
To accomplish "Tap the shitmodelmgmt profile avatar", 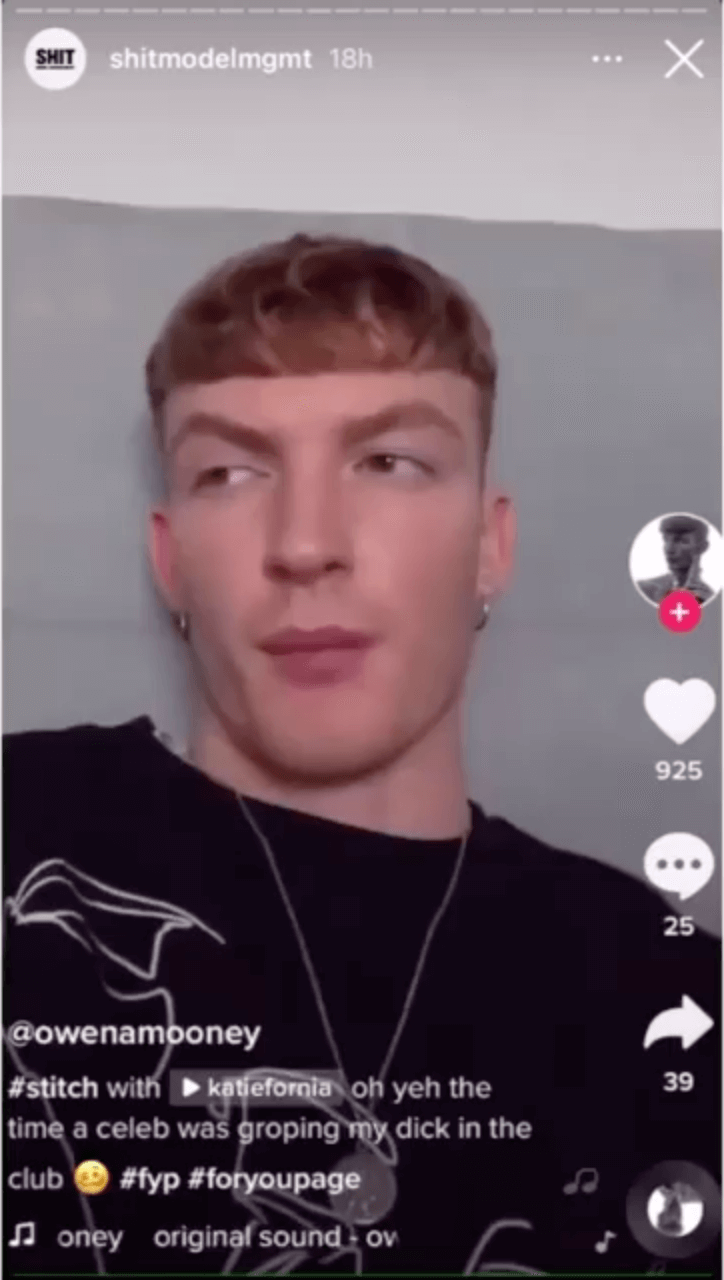I will (x=55, y=59).
